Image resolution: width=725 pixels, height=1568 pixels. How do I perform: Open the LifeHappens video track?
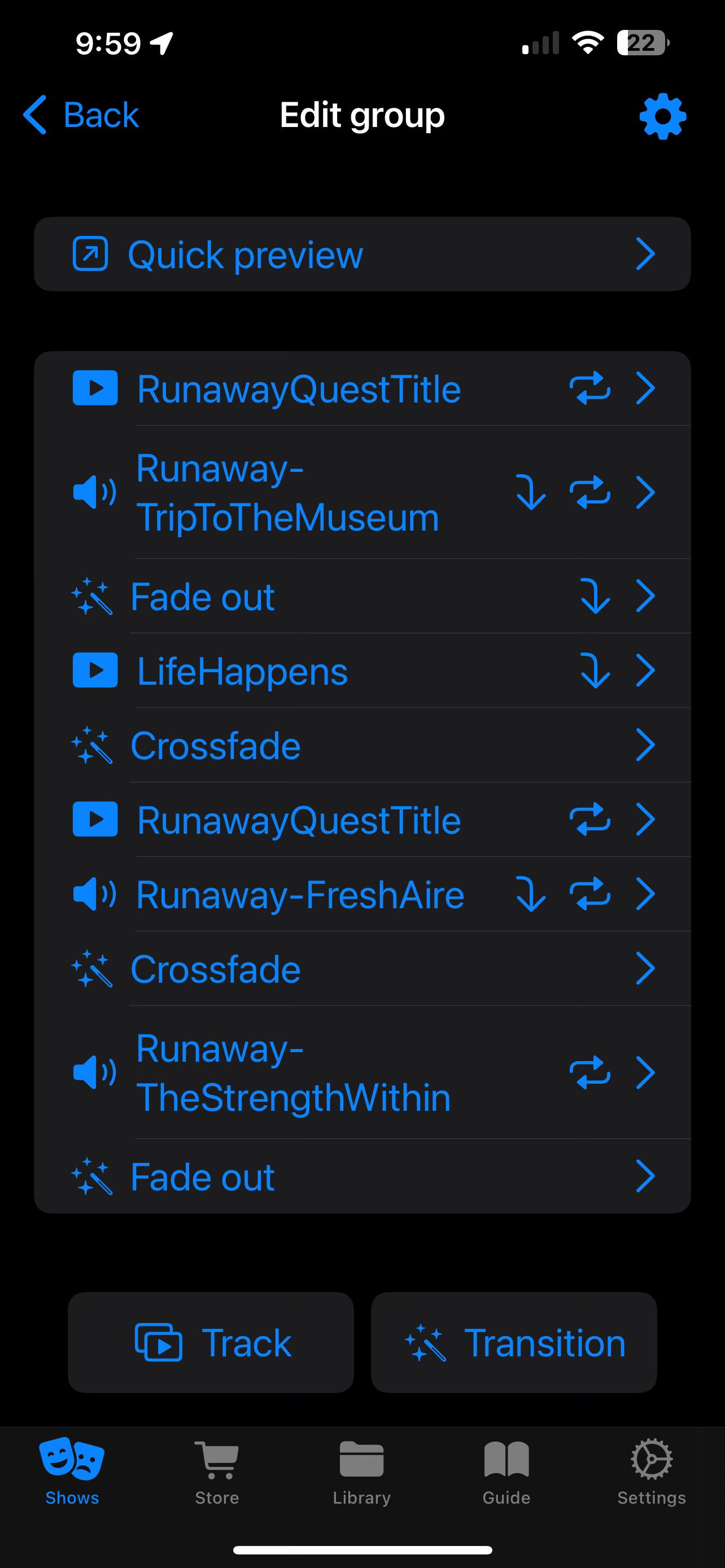(x=362, y=671)
